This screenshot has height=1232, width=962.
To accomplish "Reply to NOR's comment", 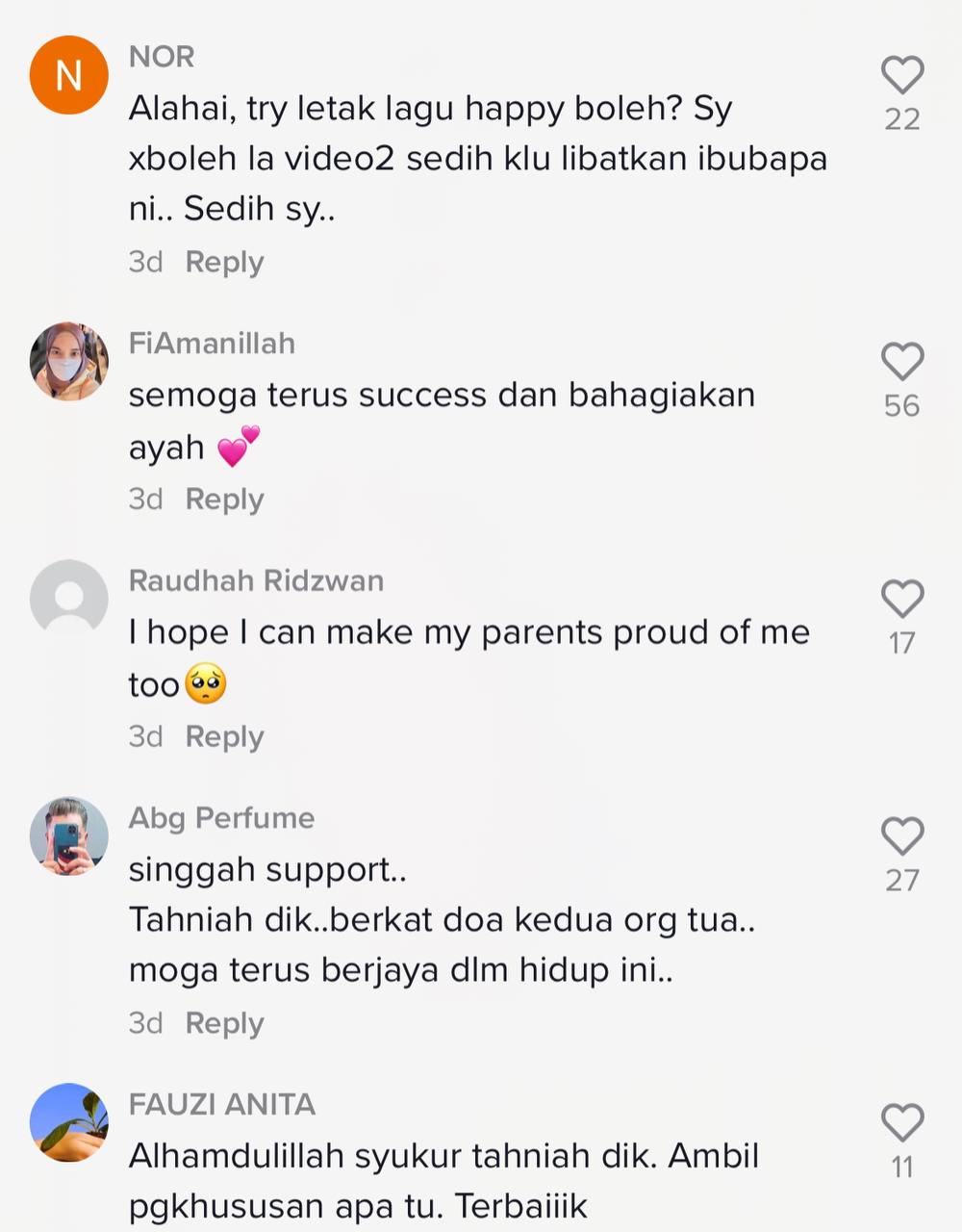I will point(224,262).
